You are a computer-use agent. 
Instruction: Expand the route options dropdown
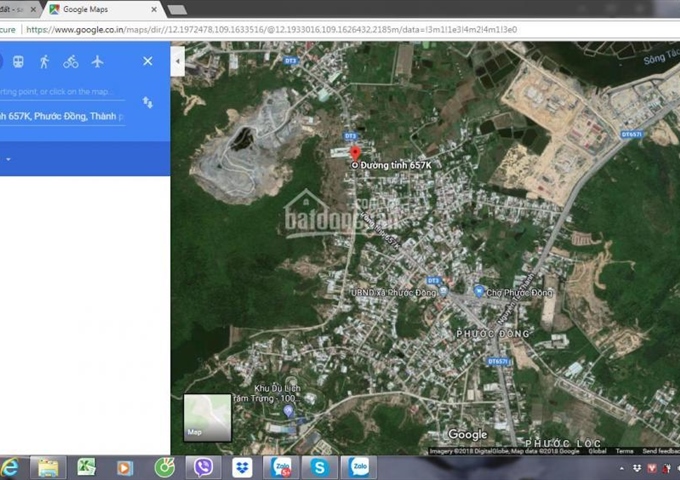click(x=8, y=158)
